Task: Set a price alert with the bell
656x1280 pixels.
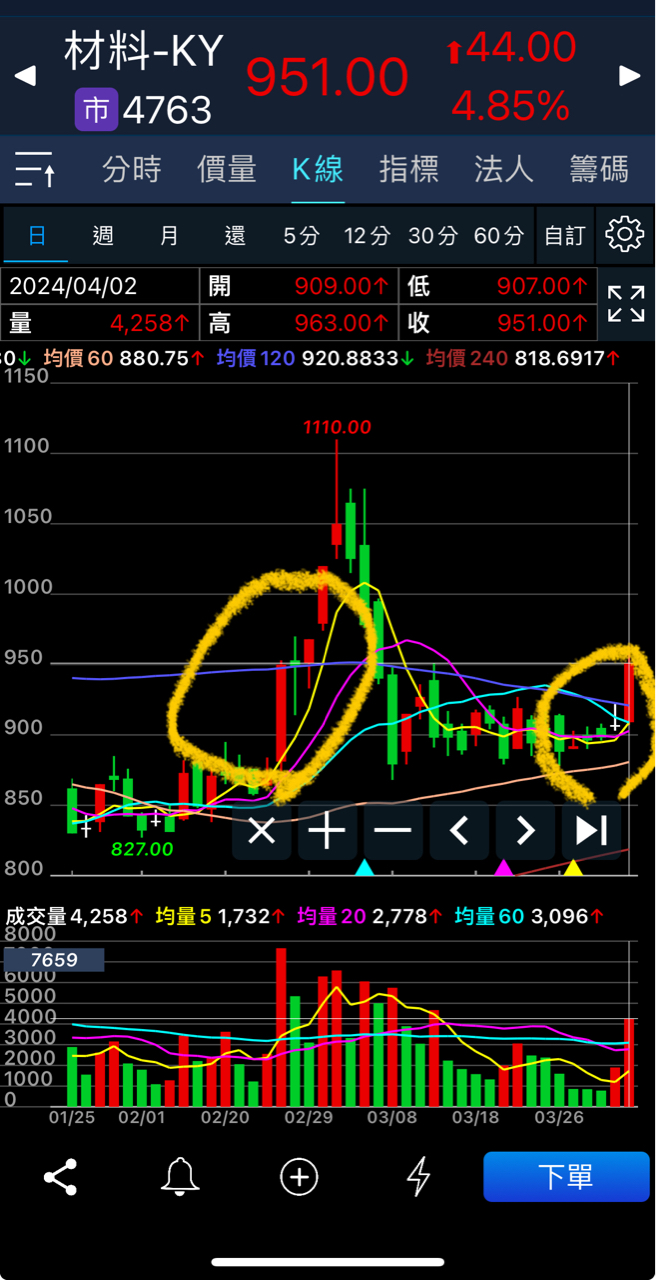Action: (x=180, y=1177)
